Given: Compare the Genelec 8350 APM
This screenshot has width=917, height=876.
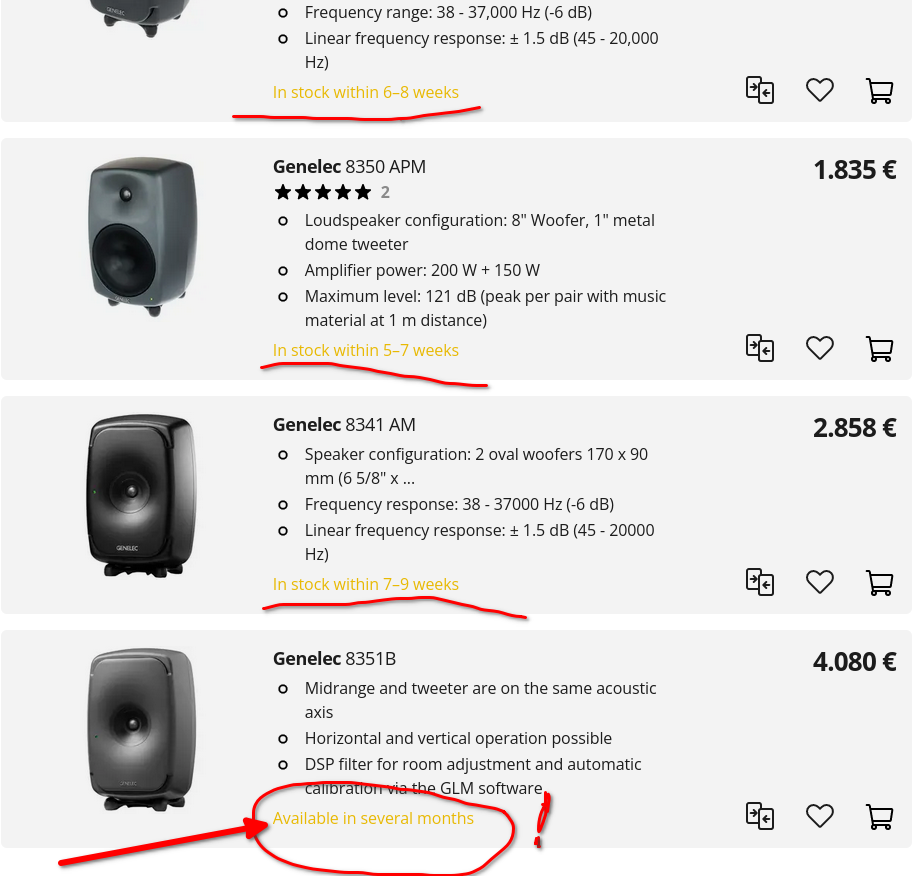Looking at the screenshot, I should (x=760, y=347).
